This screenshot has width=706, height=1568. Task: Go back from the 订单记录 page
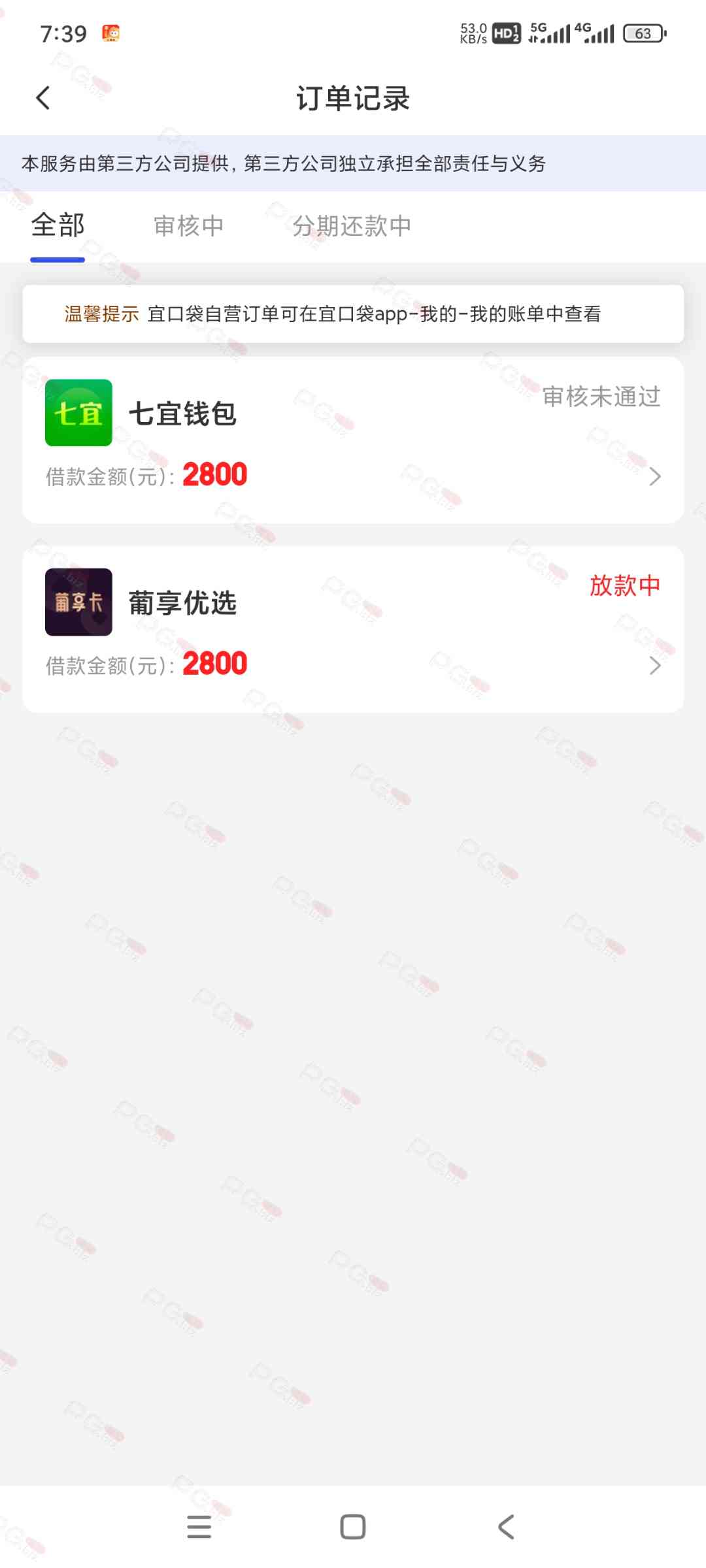click(x=43, y=99)
